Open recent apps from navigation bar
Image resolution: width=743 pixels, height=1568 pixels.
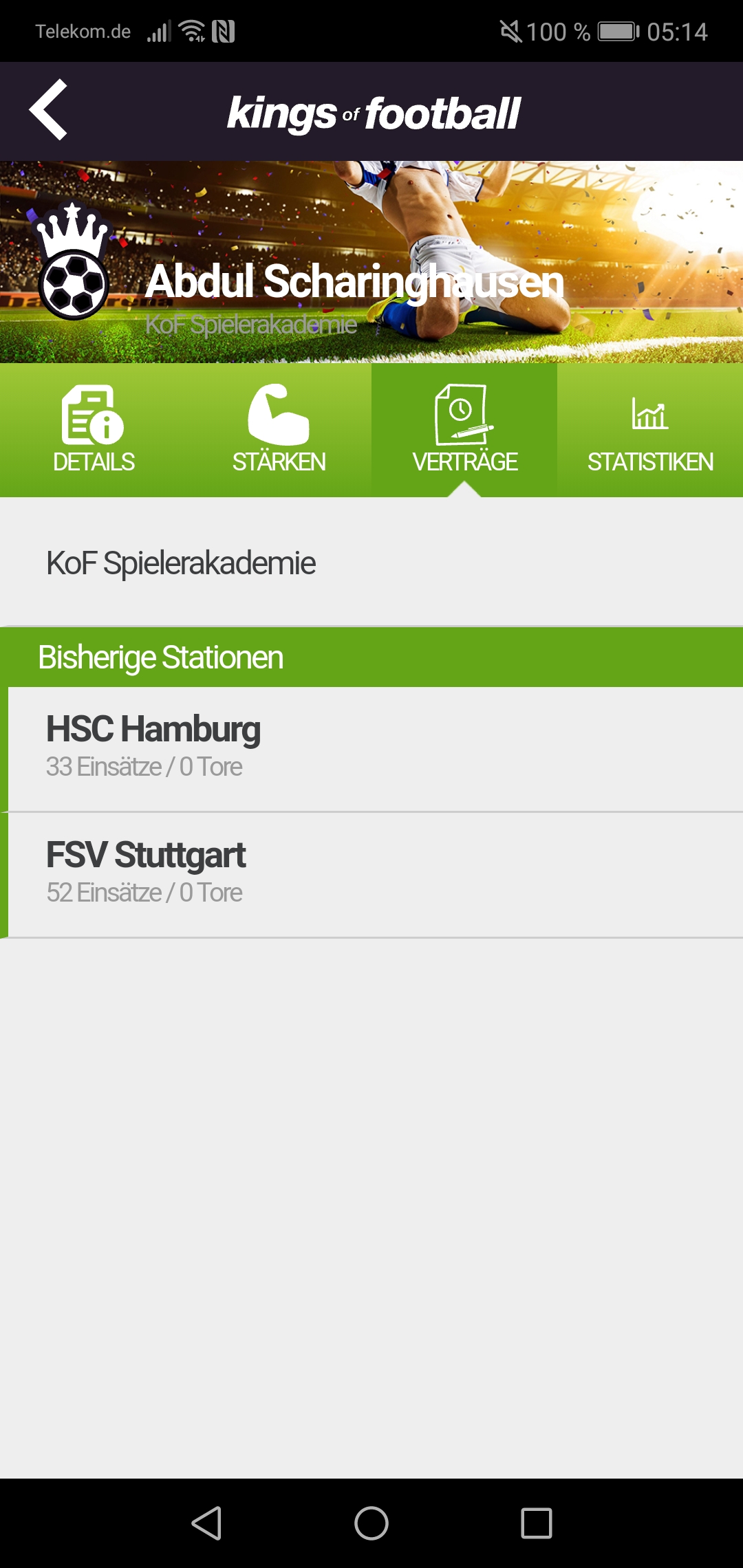[x=537, y=1523]
